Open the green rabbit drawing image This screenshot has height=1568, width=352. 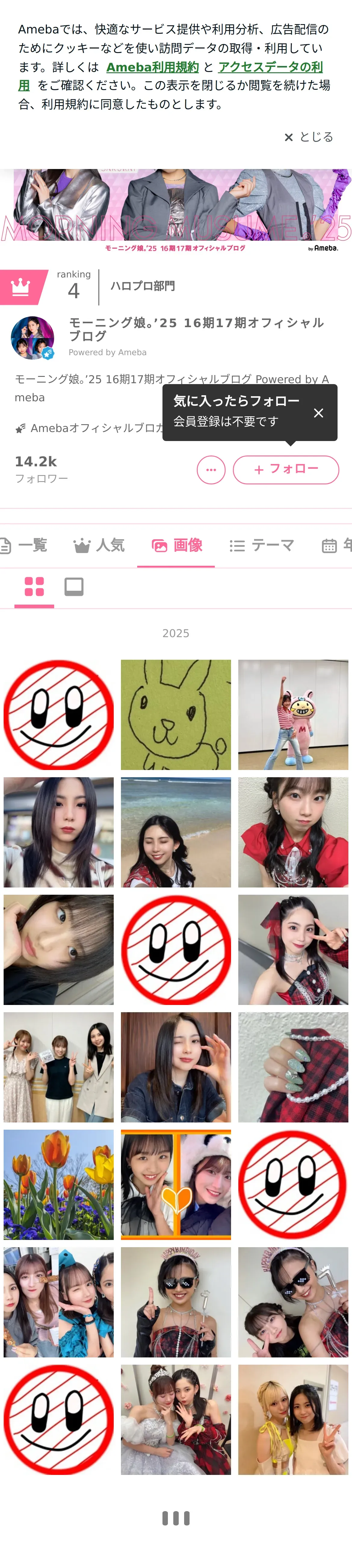tap(176, 715)
